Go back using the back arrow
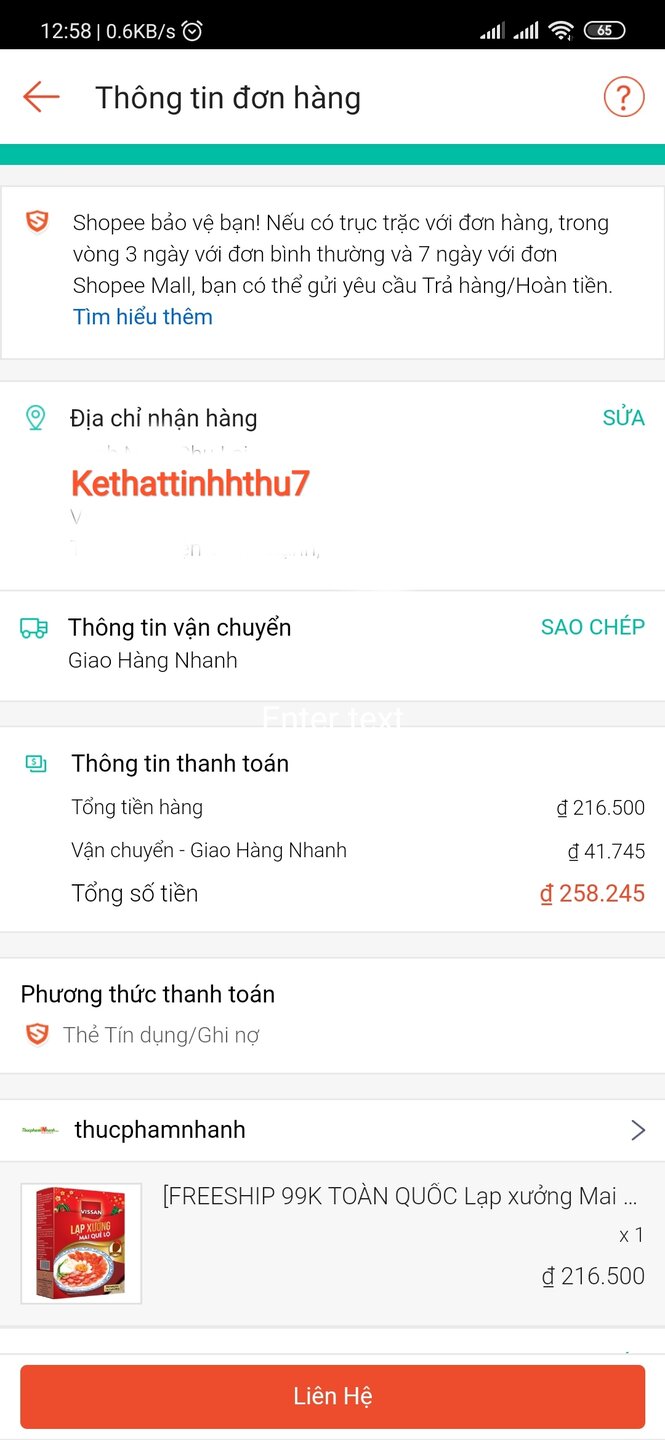Screen dimensions: 665x1440 pyautogui.click(x=41, y=97)
